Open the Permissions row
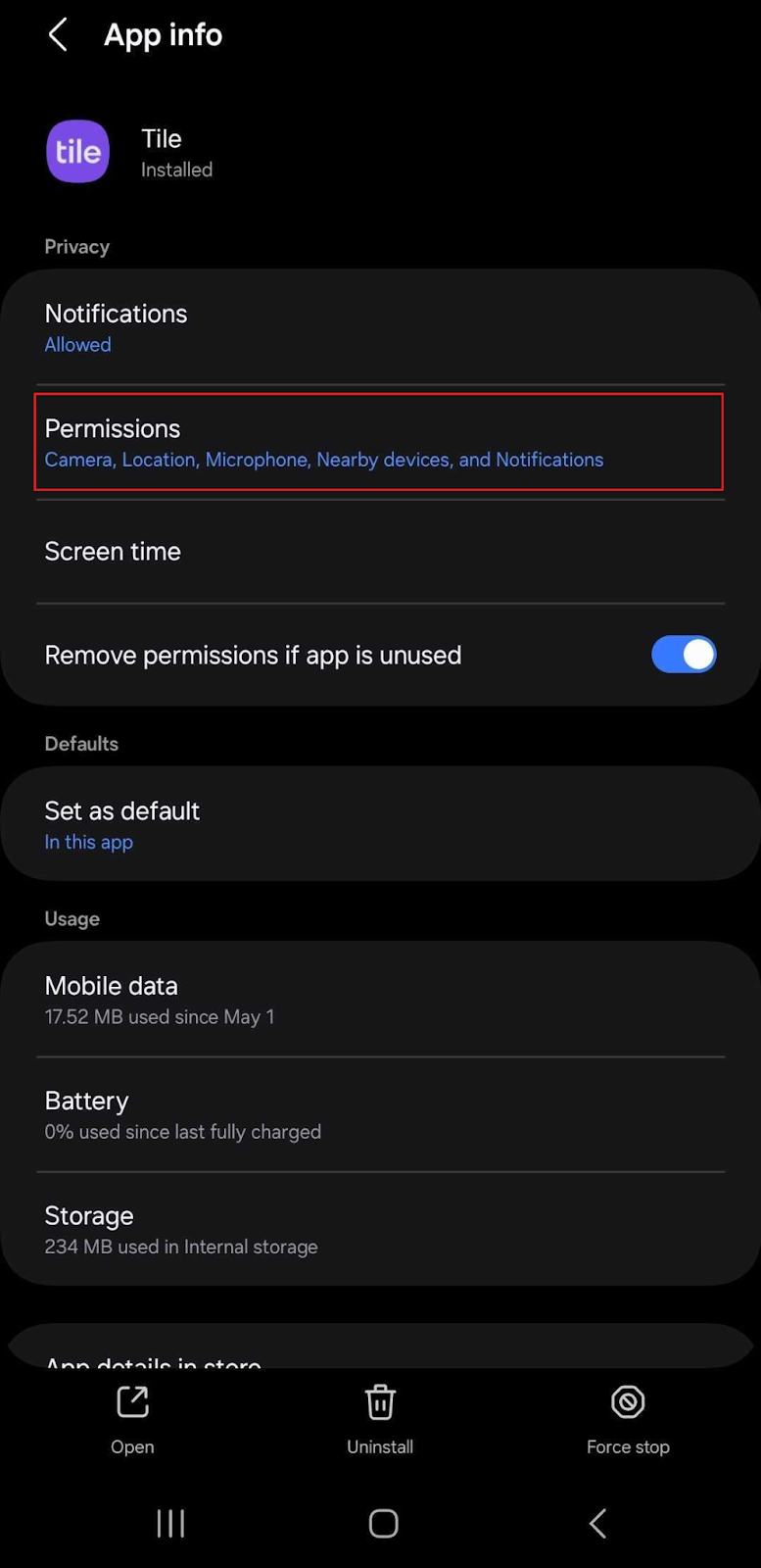This screenshot has height=1568, width=761. (380, 442)
